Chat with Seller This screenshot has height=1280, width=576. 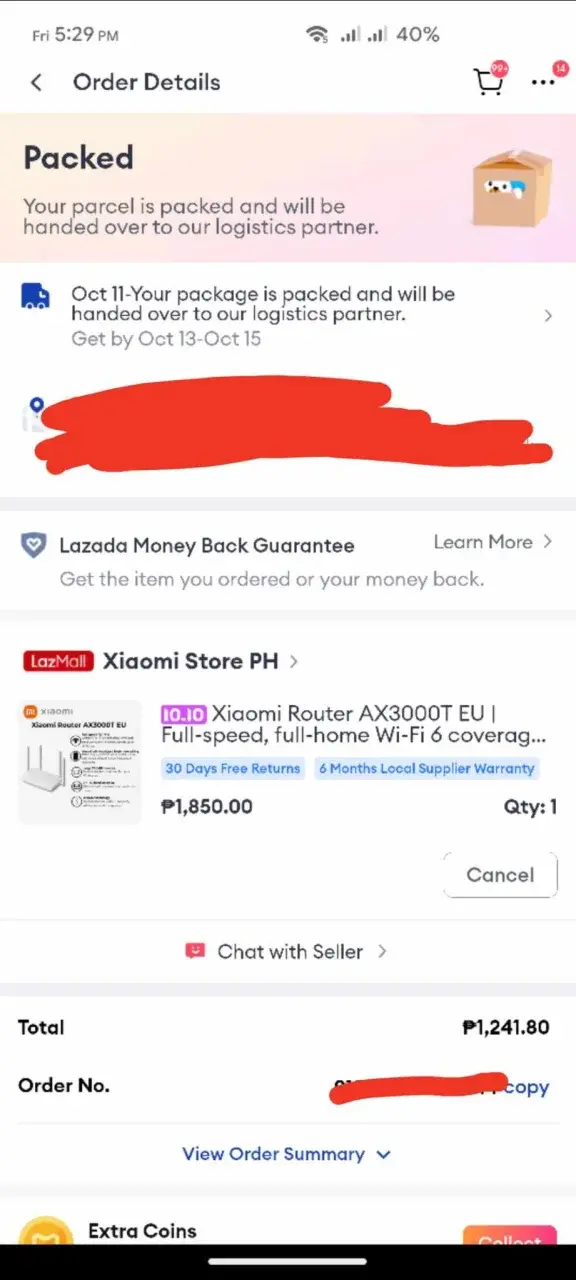click(x=288, y=952)
